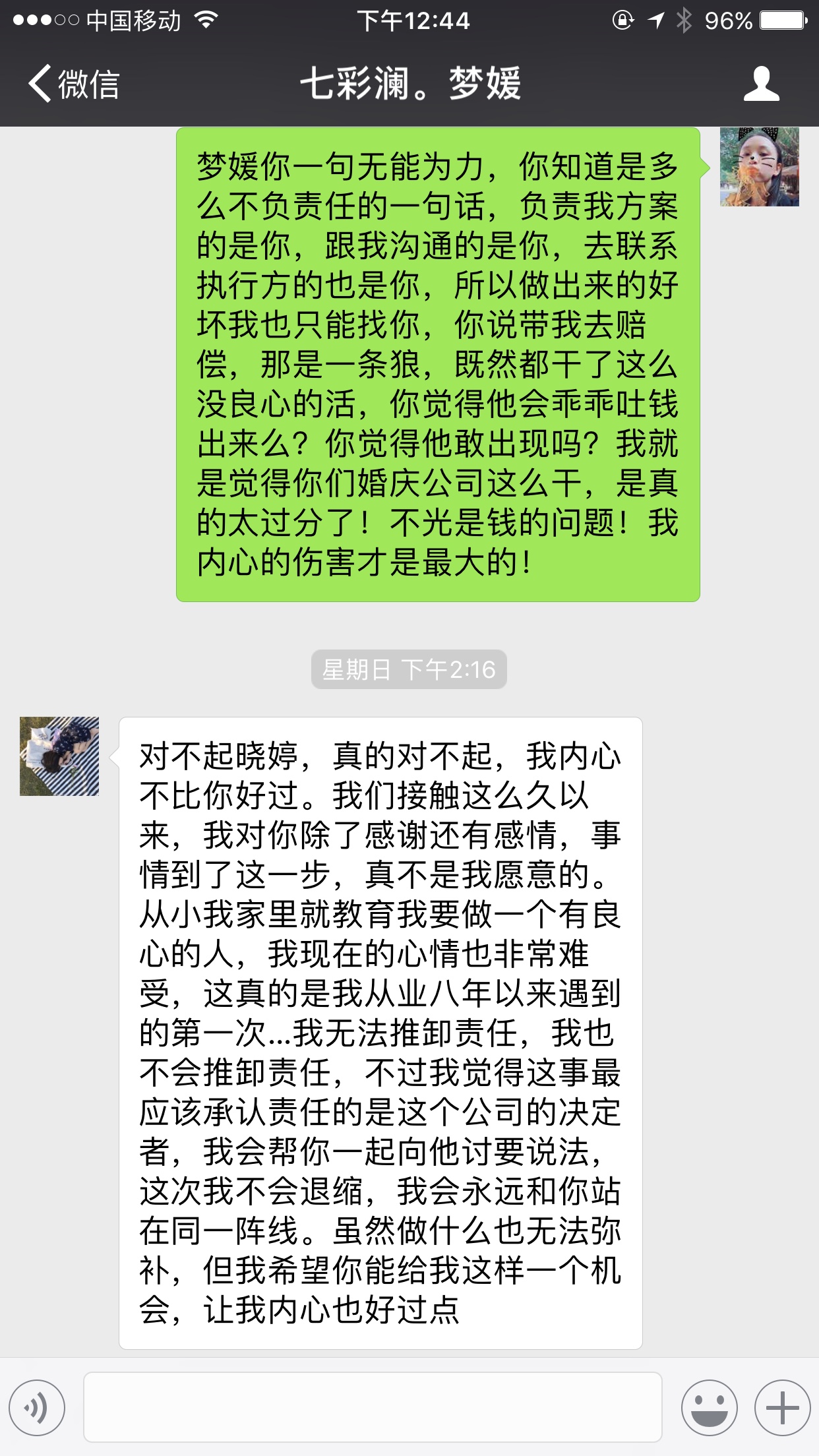This screenshot has width=819, height=1456.
Task: View 梦媛's profile from her avatar
Action: click(59, 756)
